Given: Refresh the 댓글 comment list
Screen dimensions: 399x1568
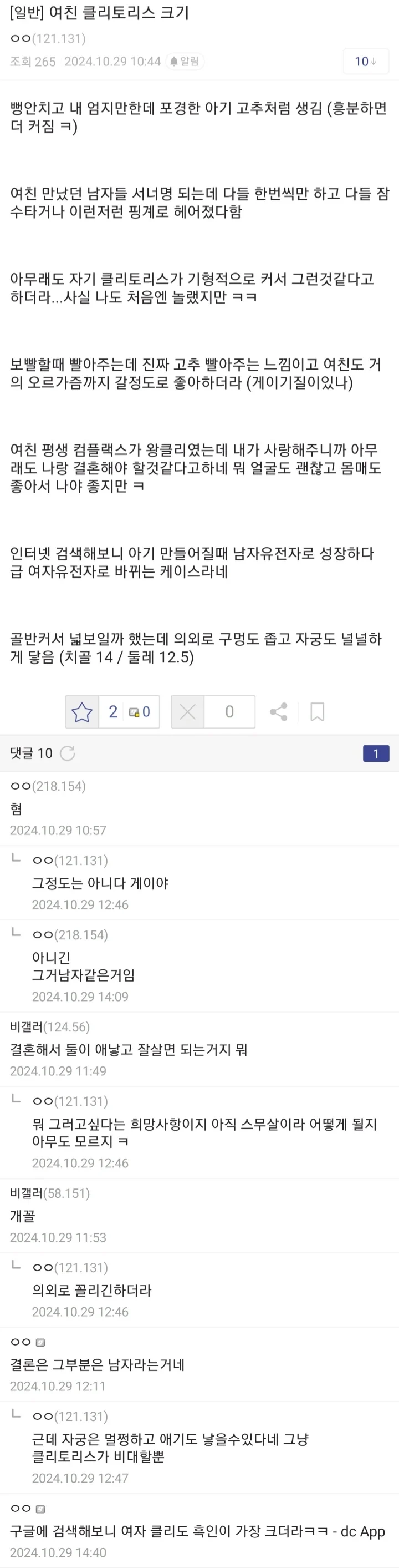Looking at the screenshot, I should 68,753.
